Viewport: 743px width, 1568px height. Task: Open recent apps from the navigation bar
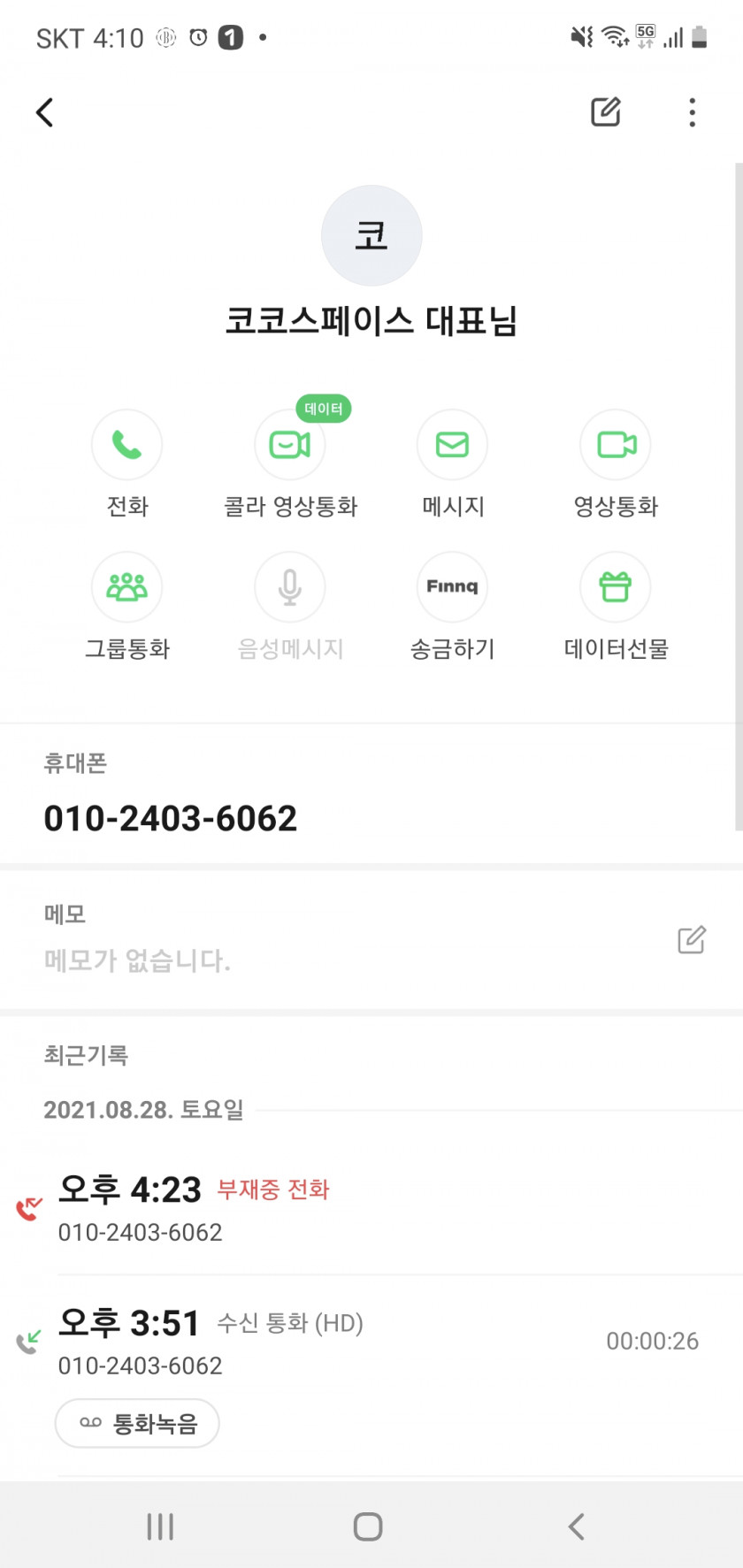[x=160, y=1526]
